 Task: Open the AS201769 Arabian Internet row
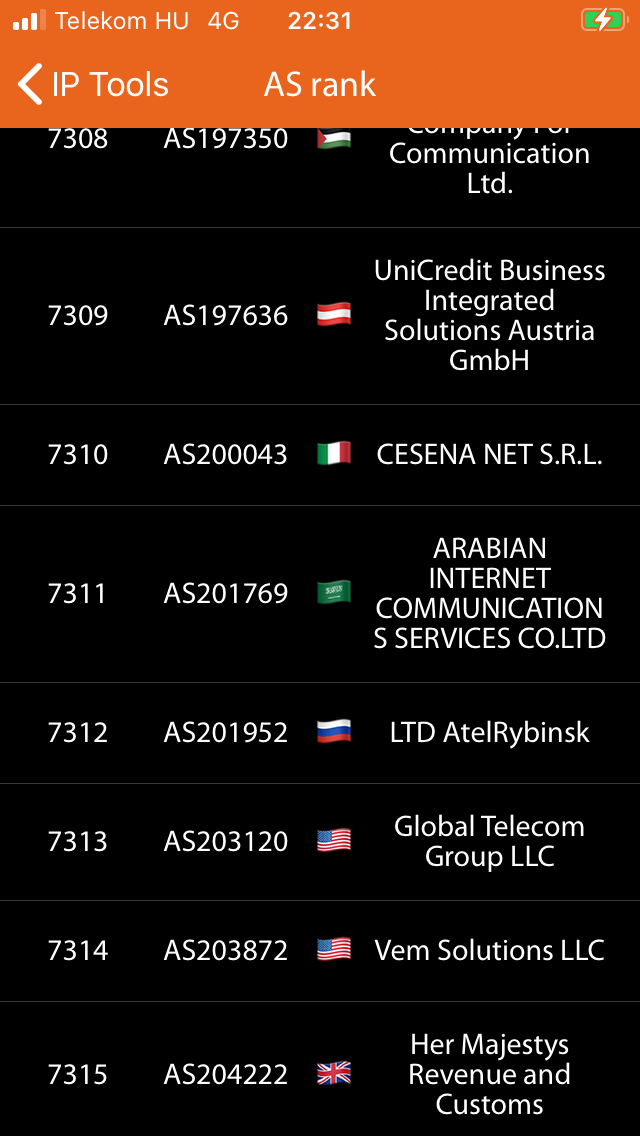point(320,594)
